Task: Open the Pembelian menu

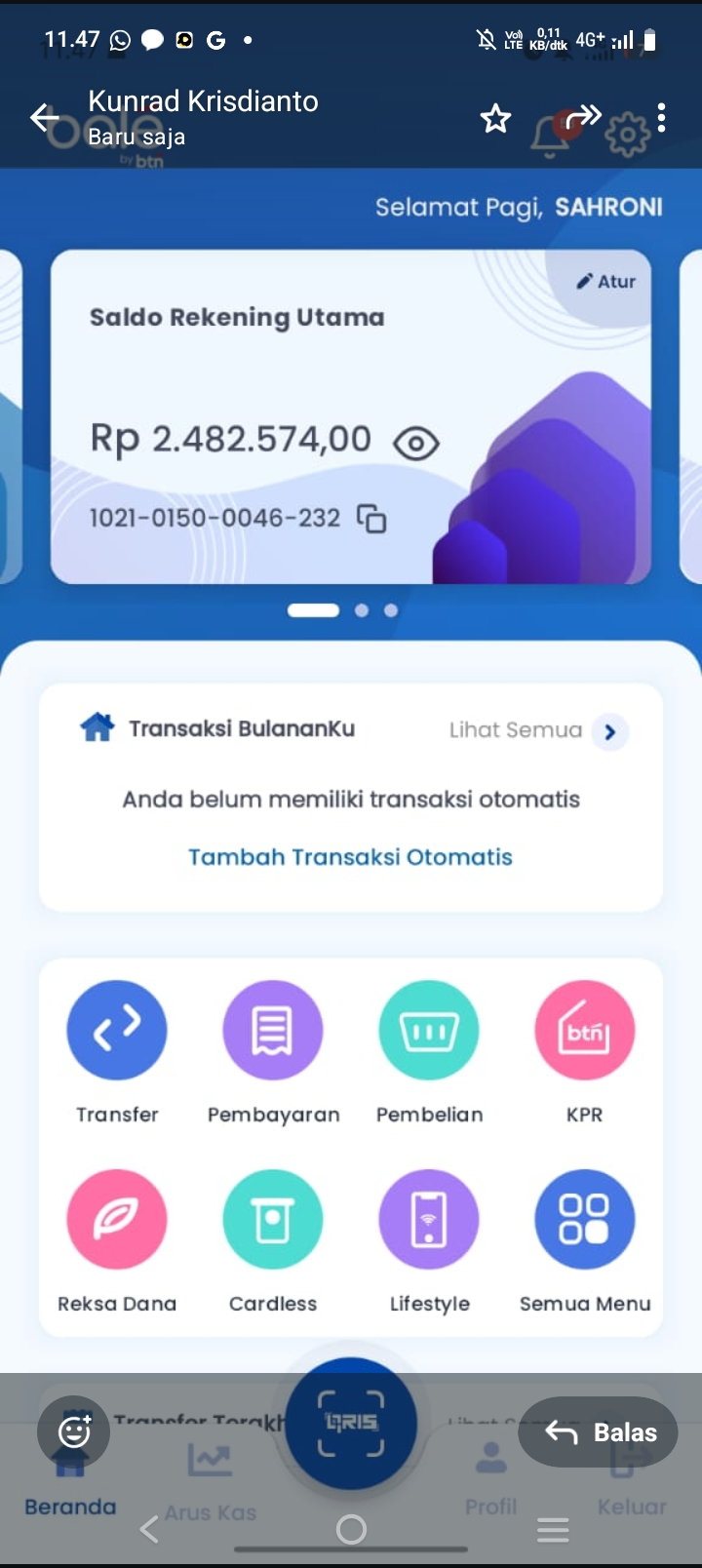Action: pos(429,1030)
